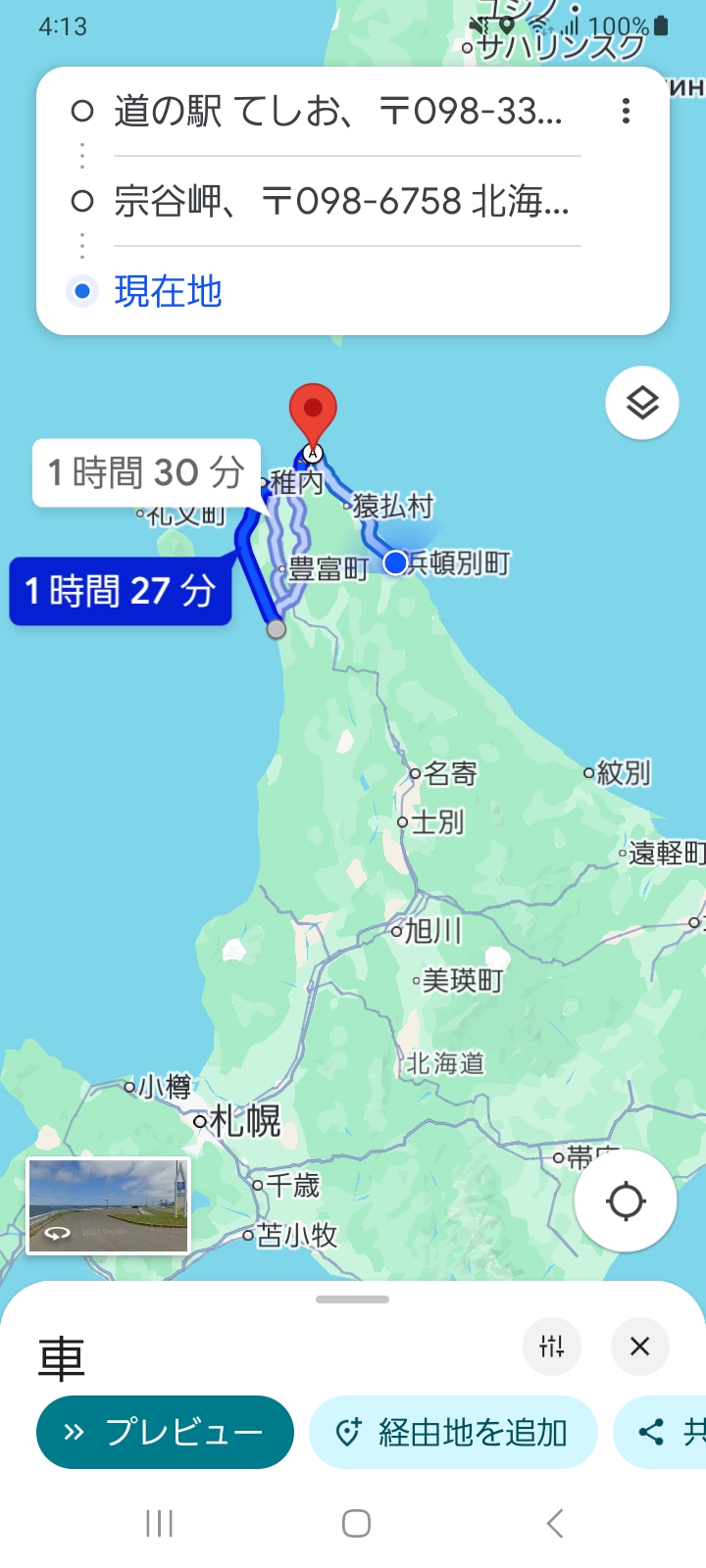Screen dimensions: 706x1568
Task: Close the directions panel
Action: (639, 1347)
